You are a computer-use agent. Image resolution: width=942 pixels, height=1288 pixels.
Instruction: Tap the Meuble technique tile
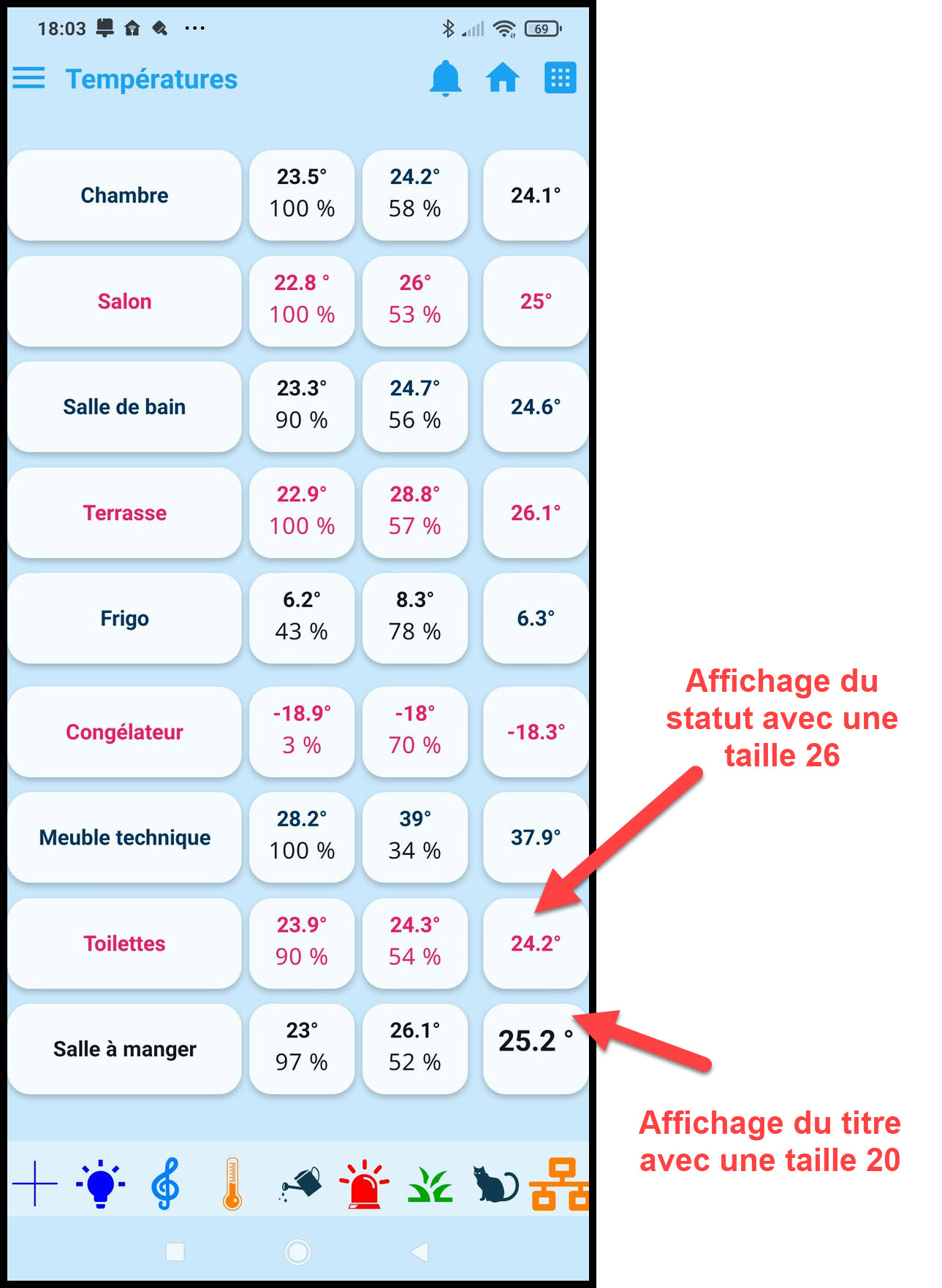coord(124,837)
